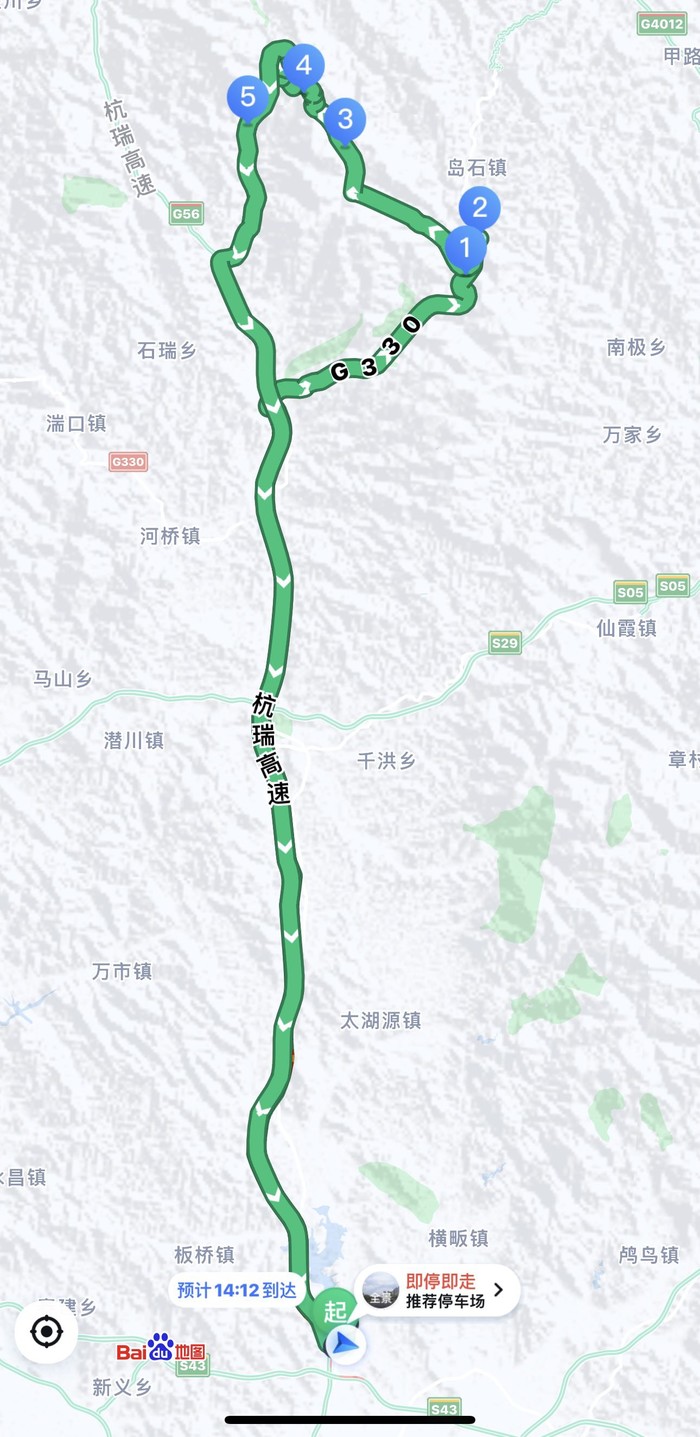This screenshot has height=1437, width=700.
Task: Select waypoint marker 1 on route
Action: [464, 243]
